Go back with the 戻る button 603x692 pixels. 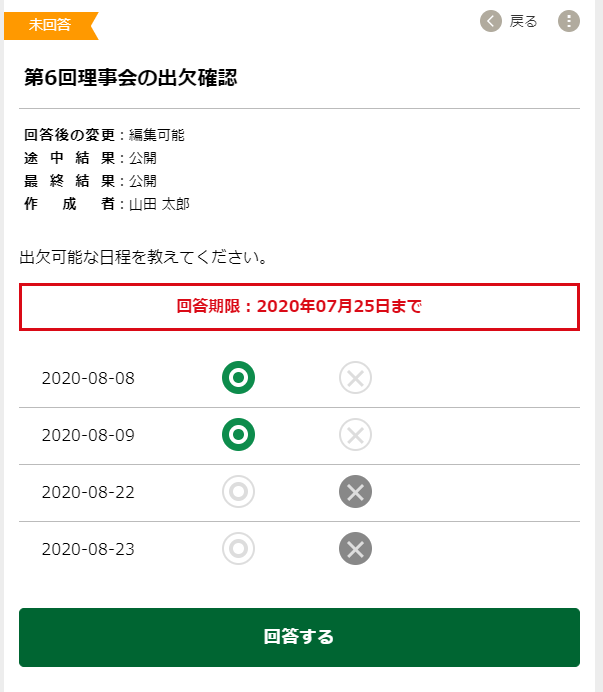pyautogui.click(x=509, y=21)
